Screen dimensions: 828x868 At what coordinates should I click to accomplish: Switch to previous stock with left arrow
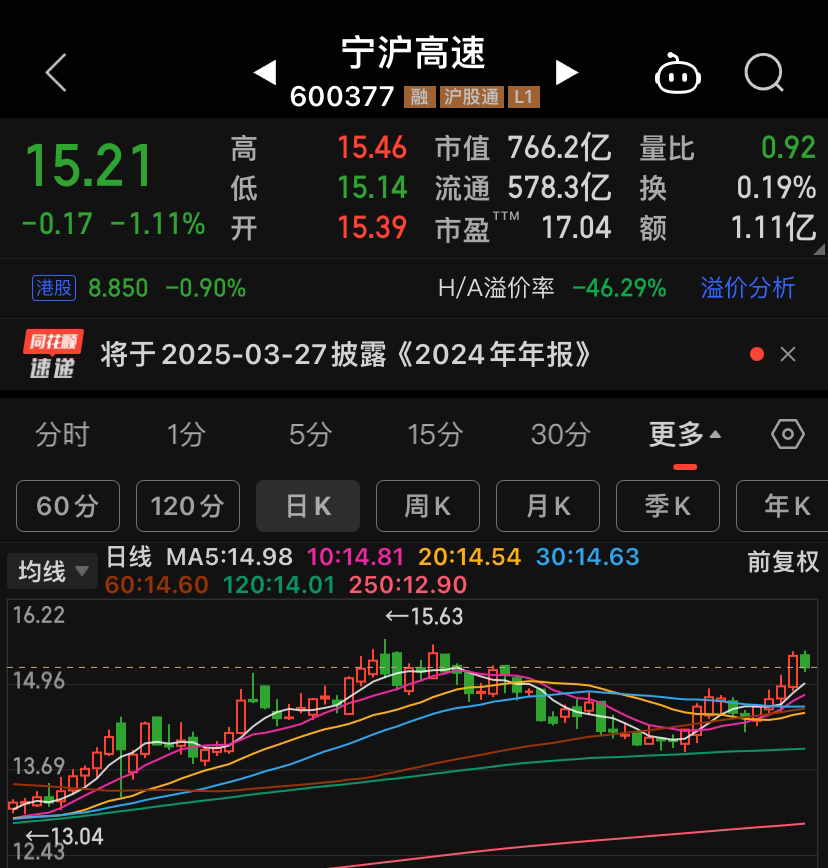[x=265, y=73]
